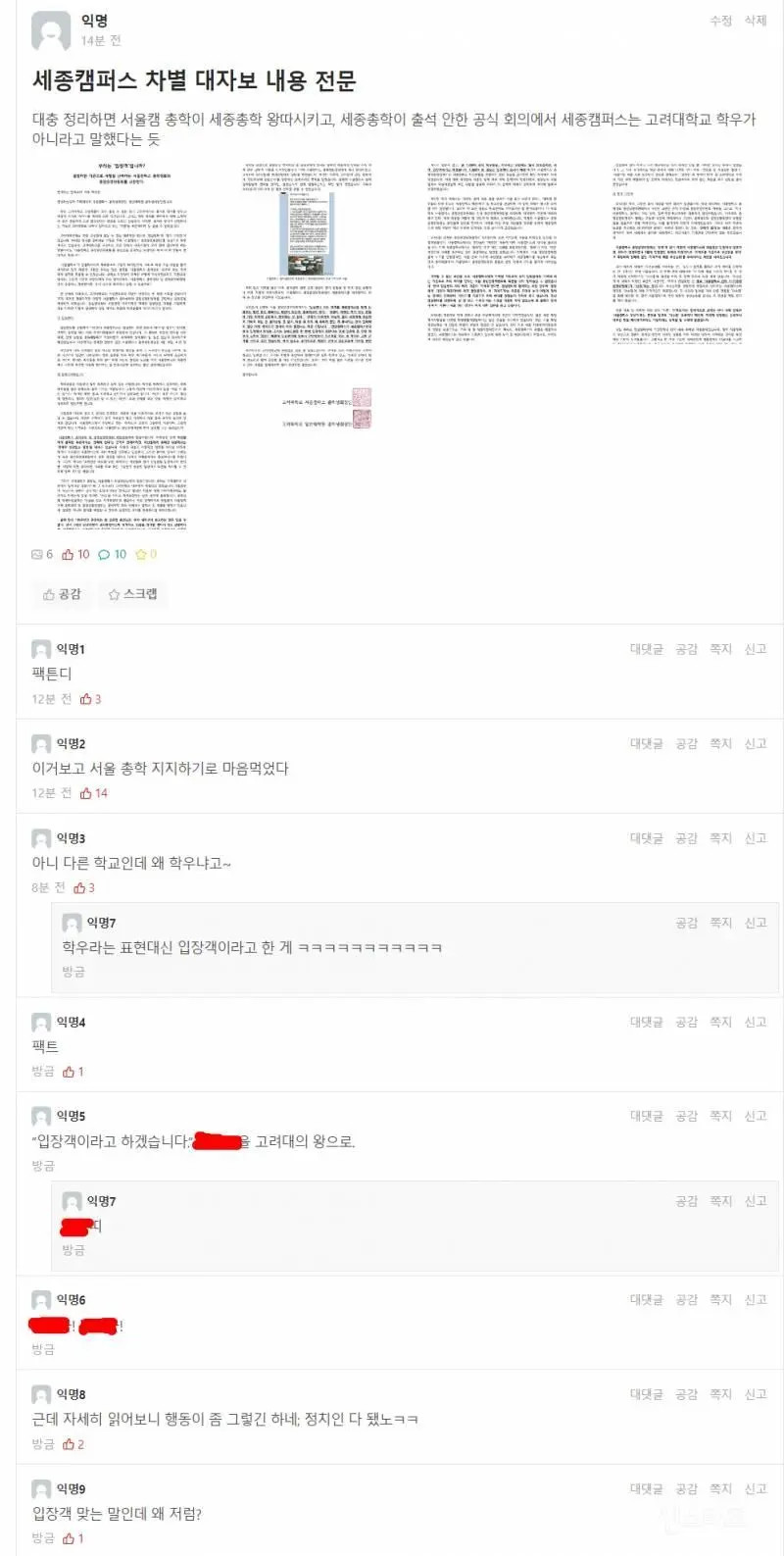Reply to 익명1's comment via 대댓글

[646, 649]
